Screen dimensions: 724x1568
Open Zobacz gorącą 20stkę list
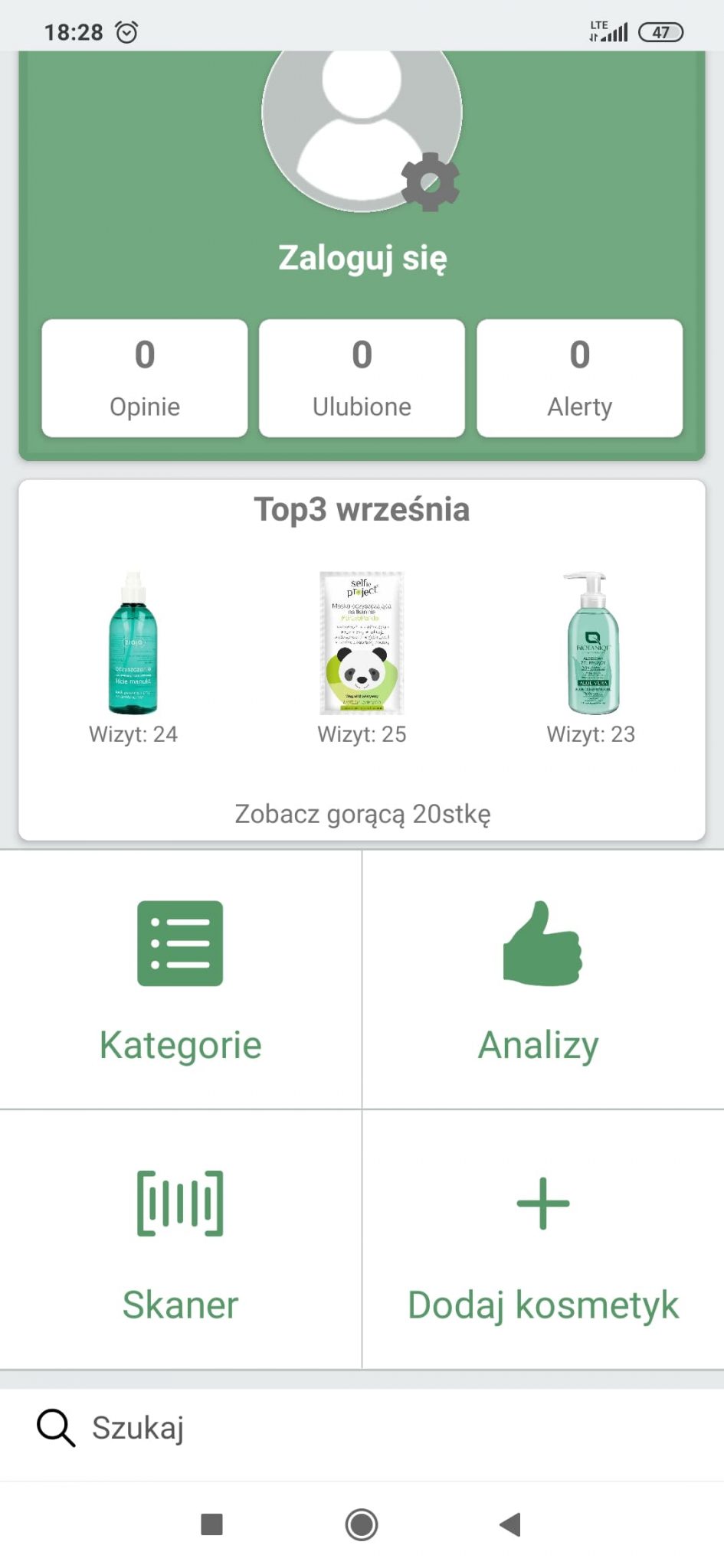(x=362, y=814)
